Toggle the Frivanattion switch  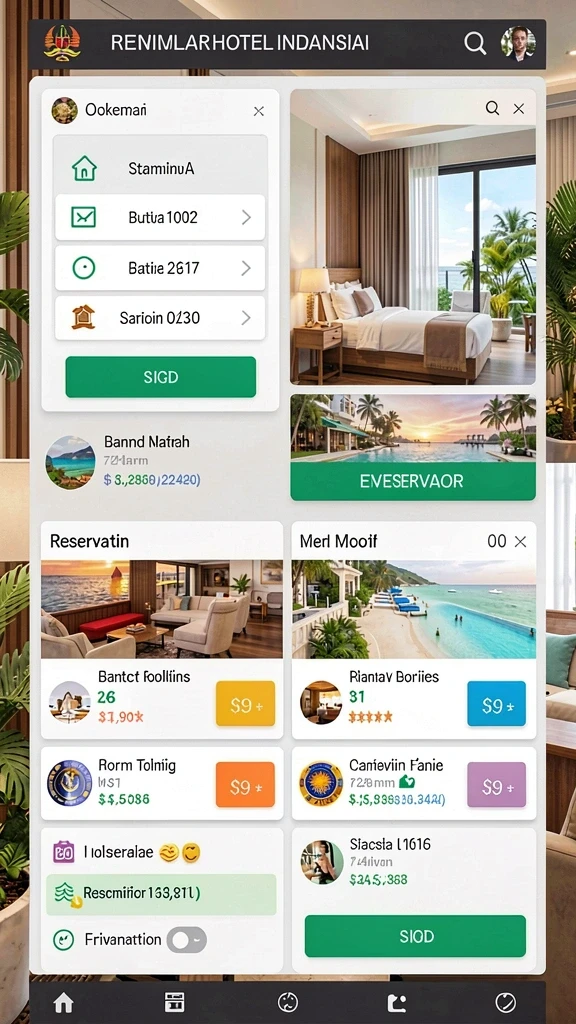(x=187, y=940)
